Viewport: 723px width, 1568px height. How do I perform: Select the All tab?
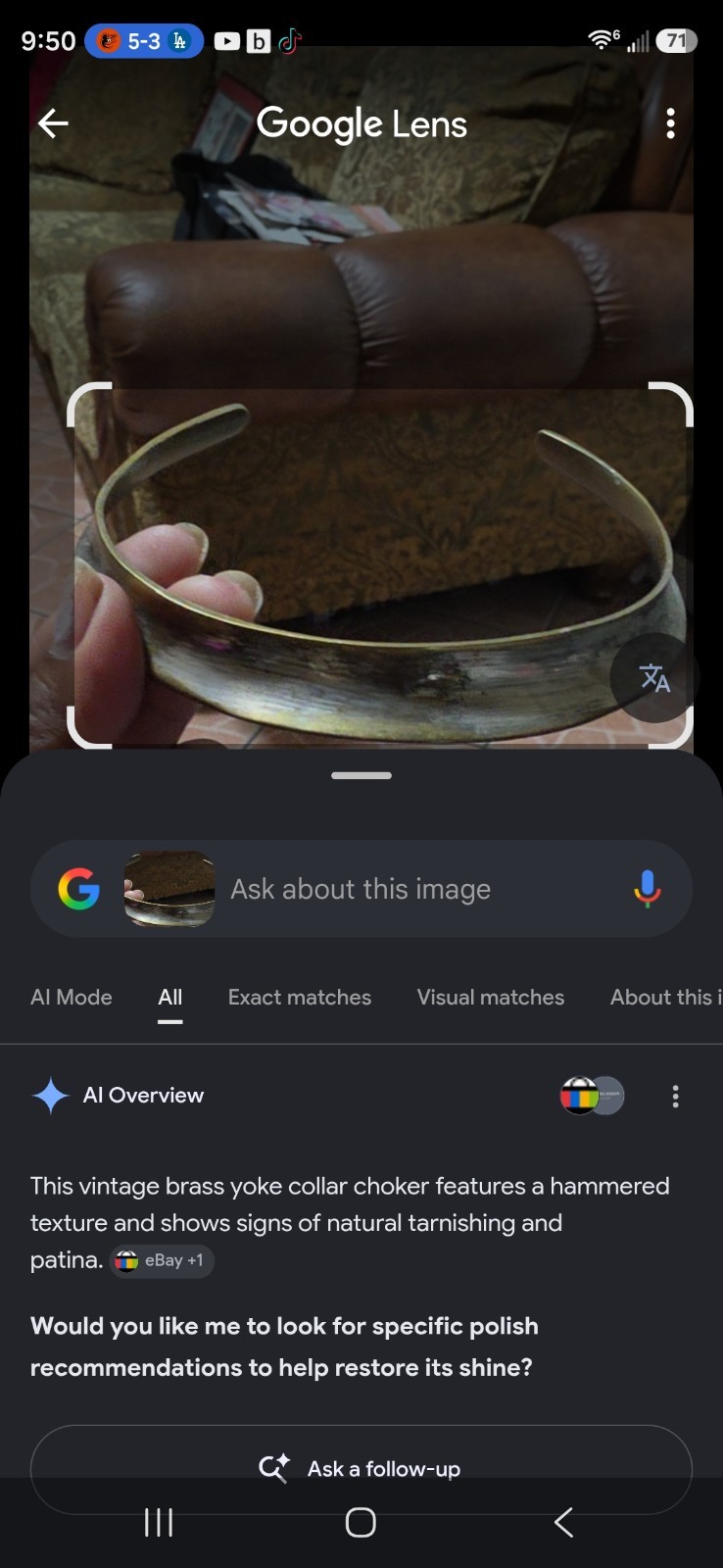tap(170, 997)
